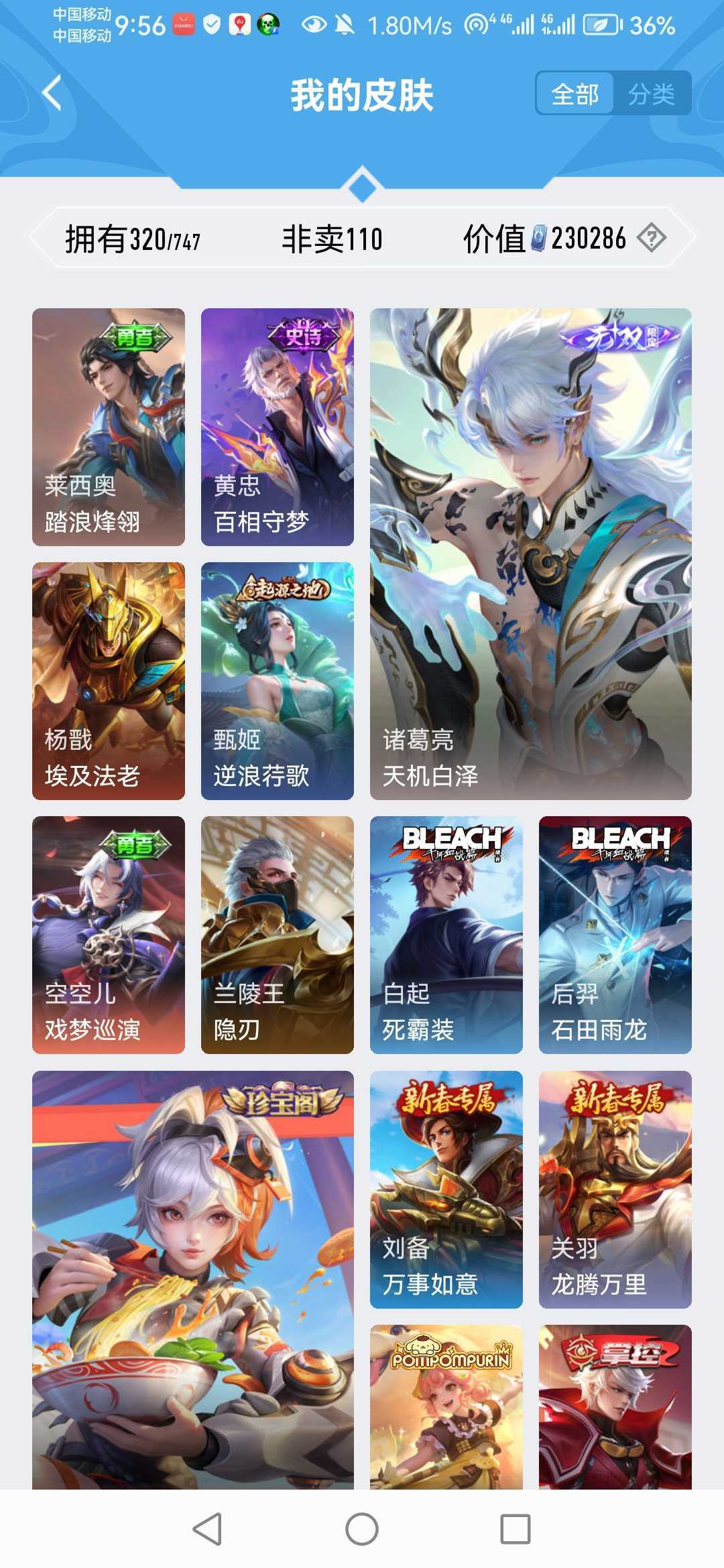Open 黄忠 百相守梦 skin card

278,427
